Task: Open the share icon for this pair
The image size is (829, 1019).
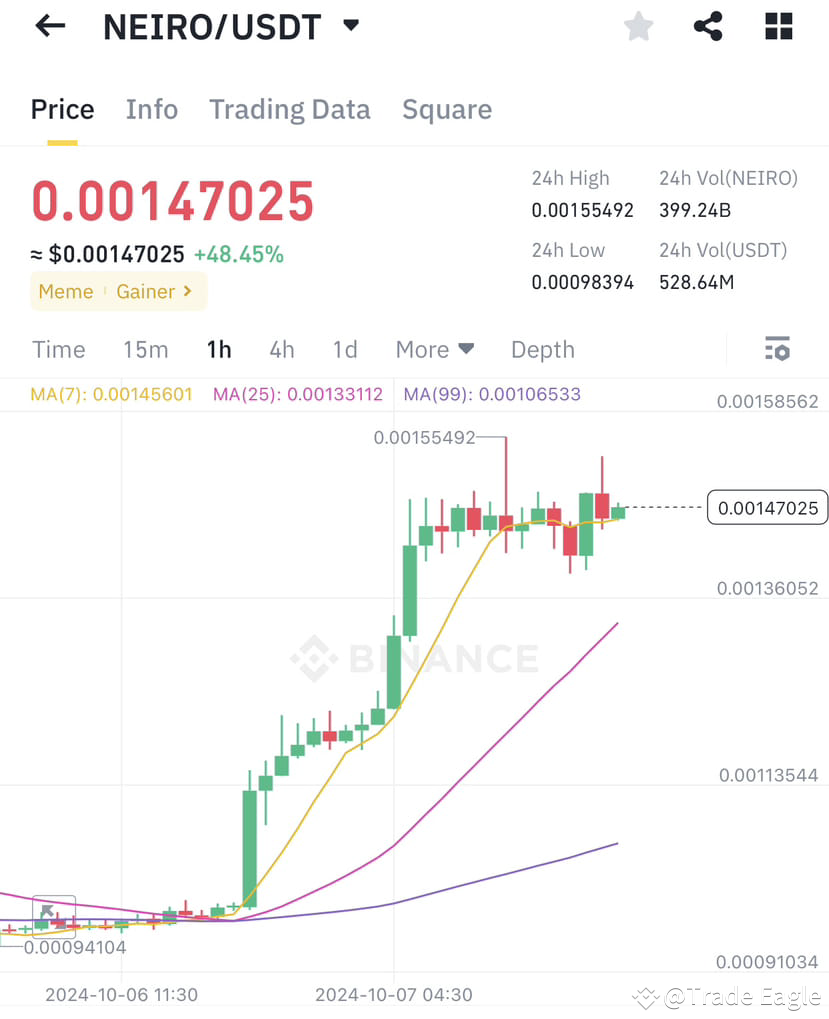Action: [708, 26]
